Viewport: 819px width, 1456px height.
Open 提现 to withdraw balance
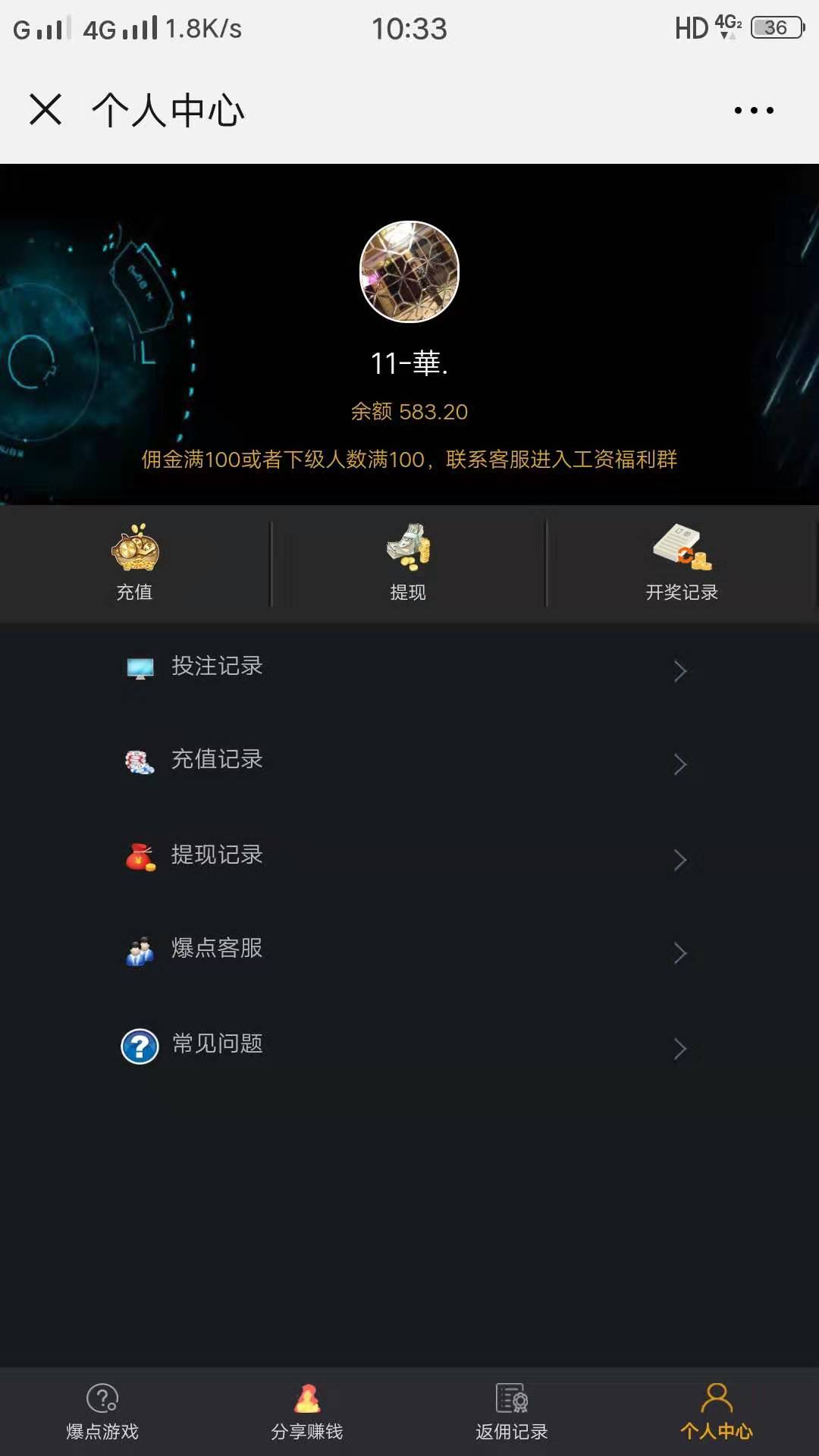point(408,563)
